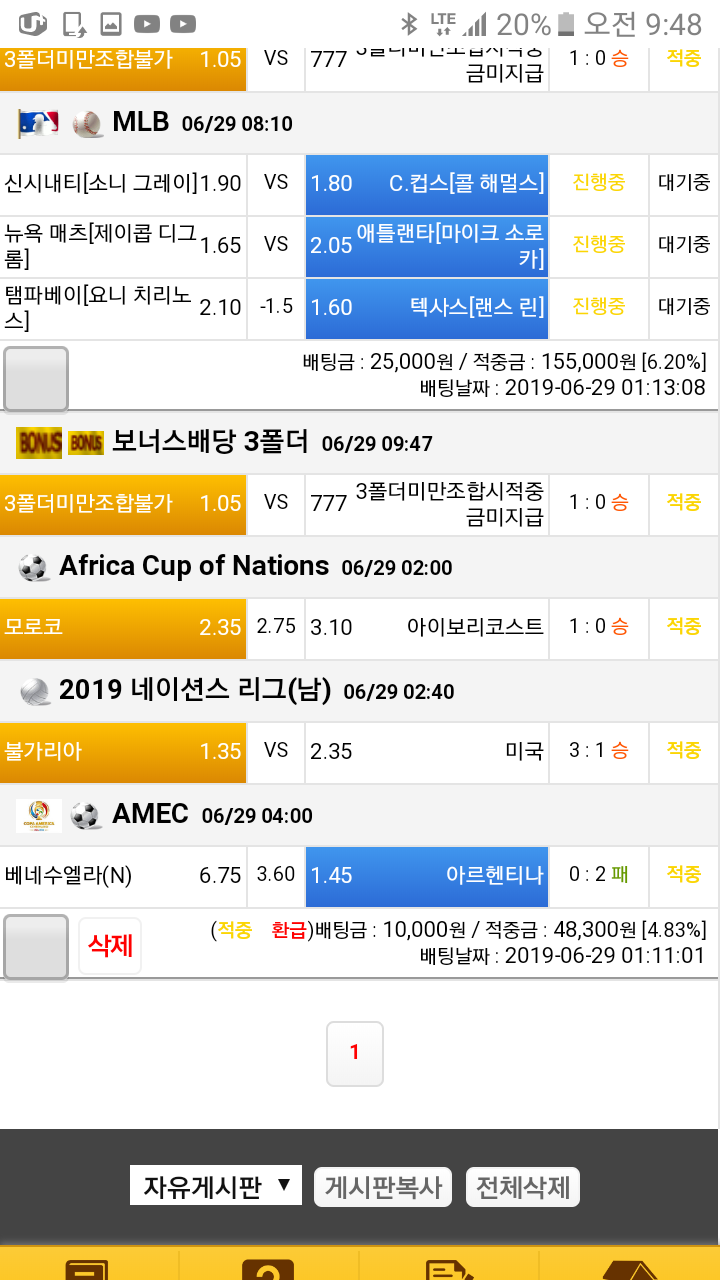720x1280 pixels.
Task: Delete all bets with 전체삭제
Action: (523, 1187)
